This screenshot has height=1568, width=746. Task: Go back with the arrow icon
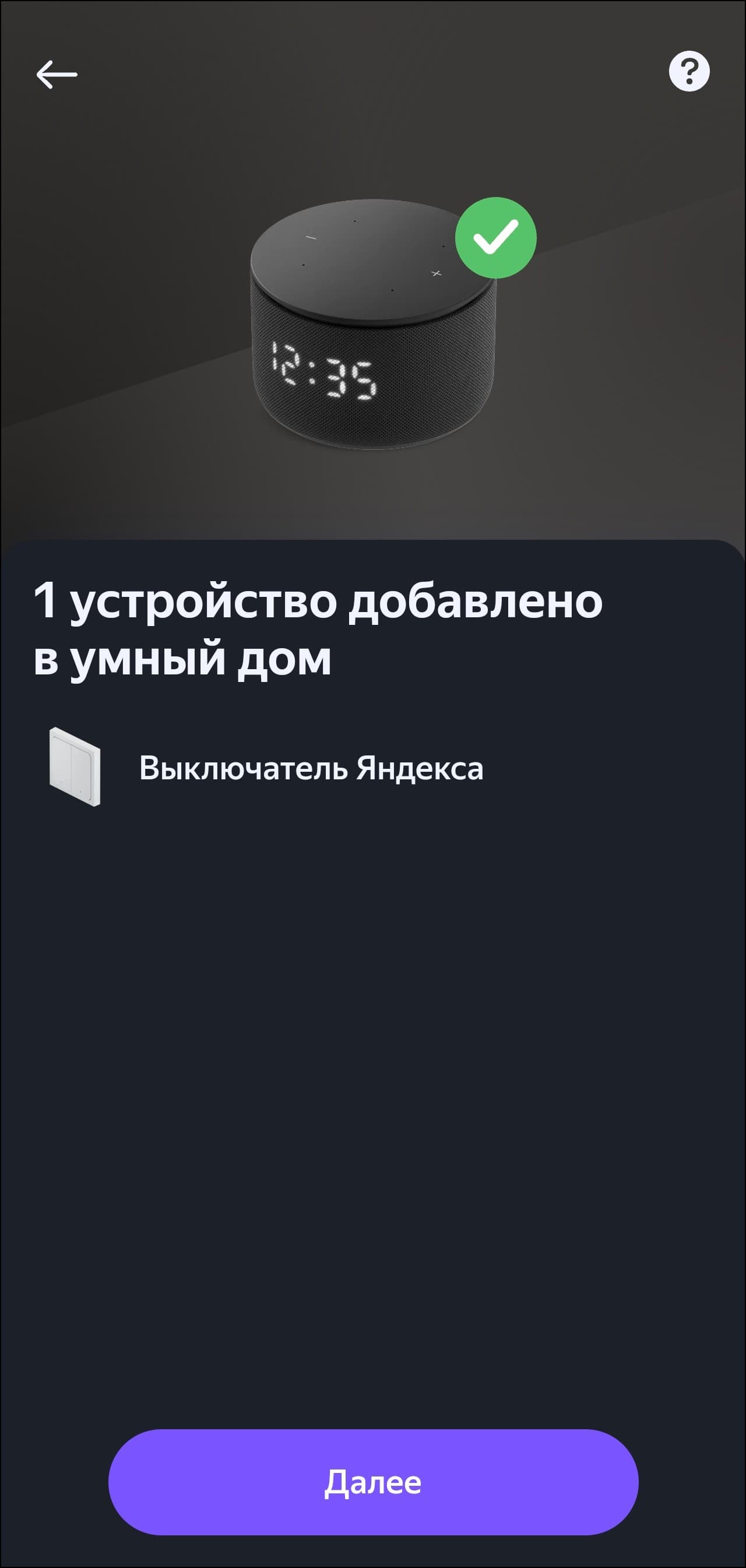57,74
